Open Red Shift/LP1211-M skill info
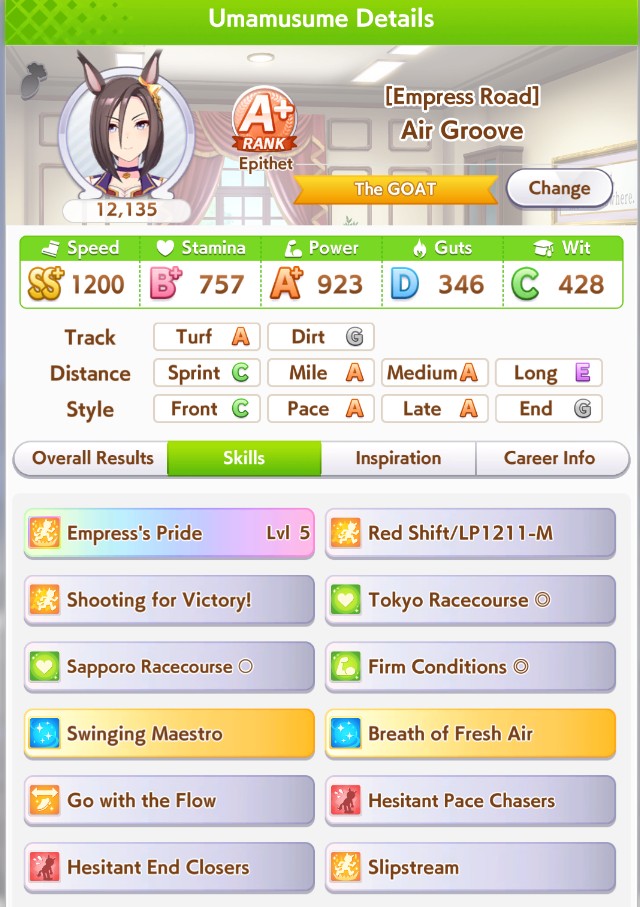 click(x=470, y=534)
